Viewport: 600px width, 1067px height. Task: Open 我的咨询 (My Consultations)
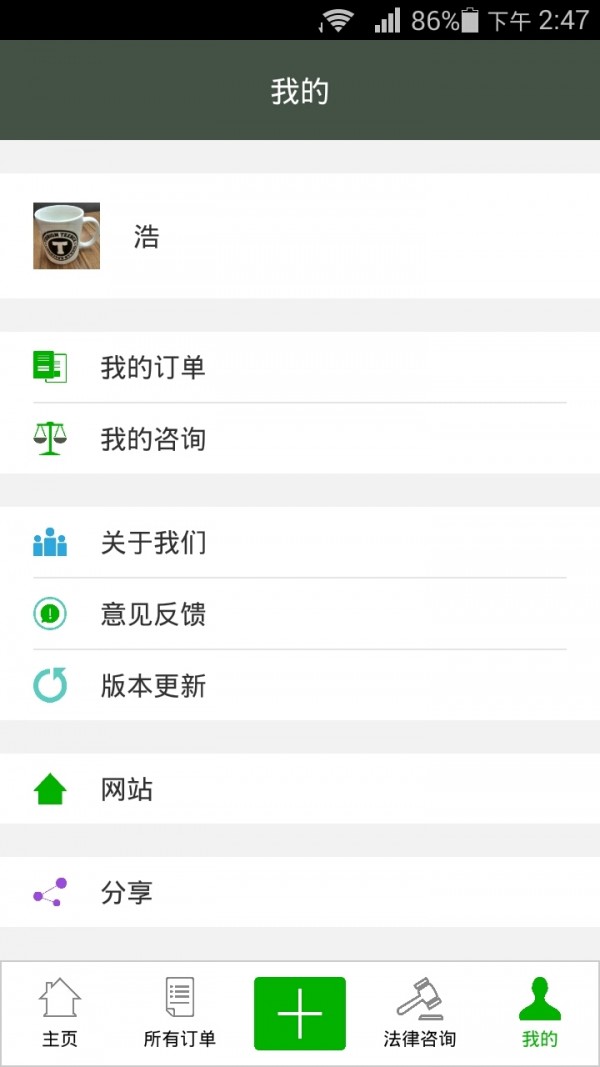pos(300,439)
